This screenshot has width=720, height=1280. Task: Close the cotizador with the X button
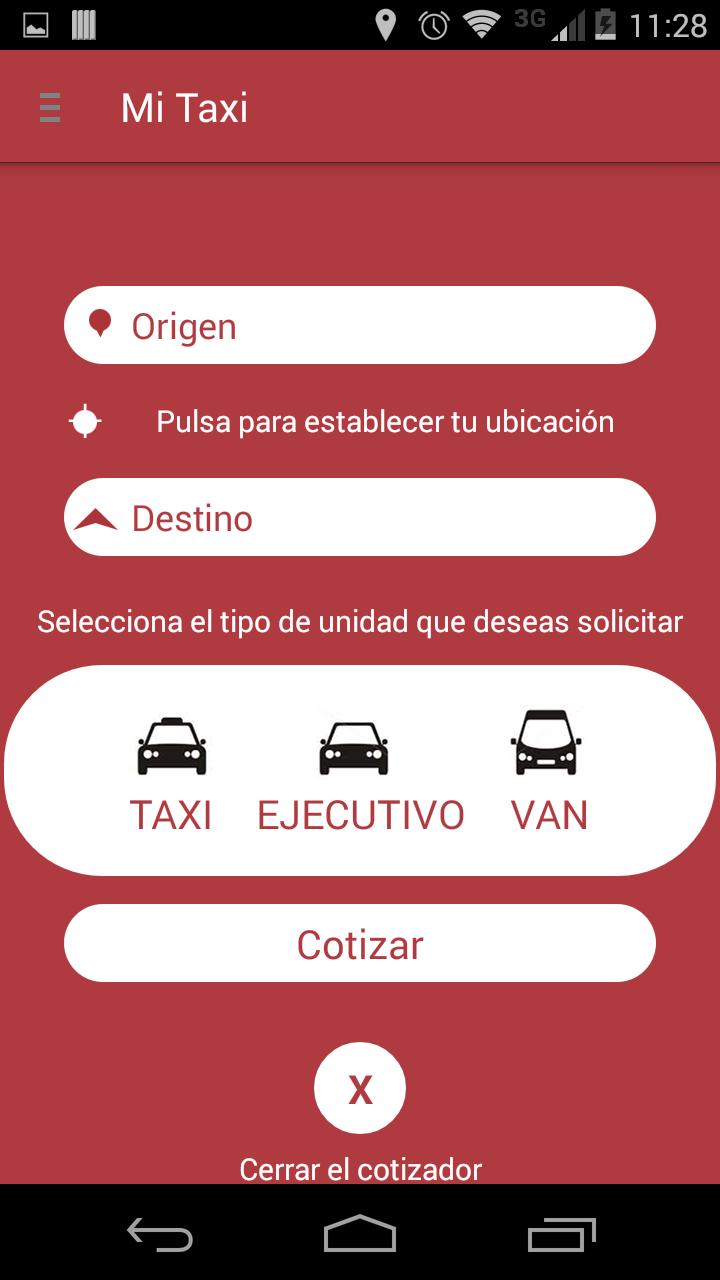360,1088
